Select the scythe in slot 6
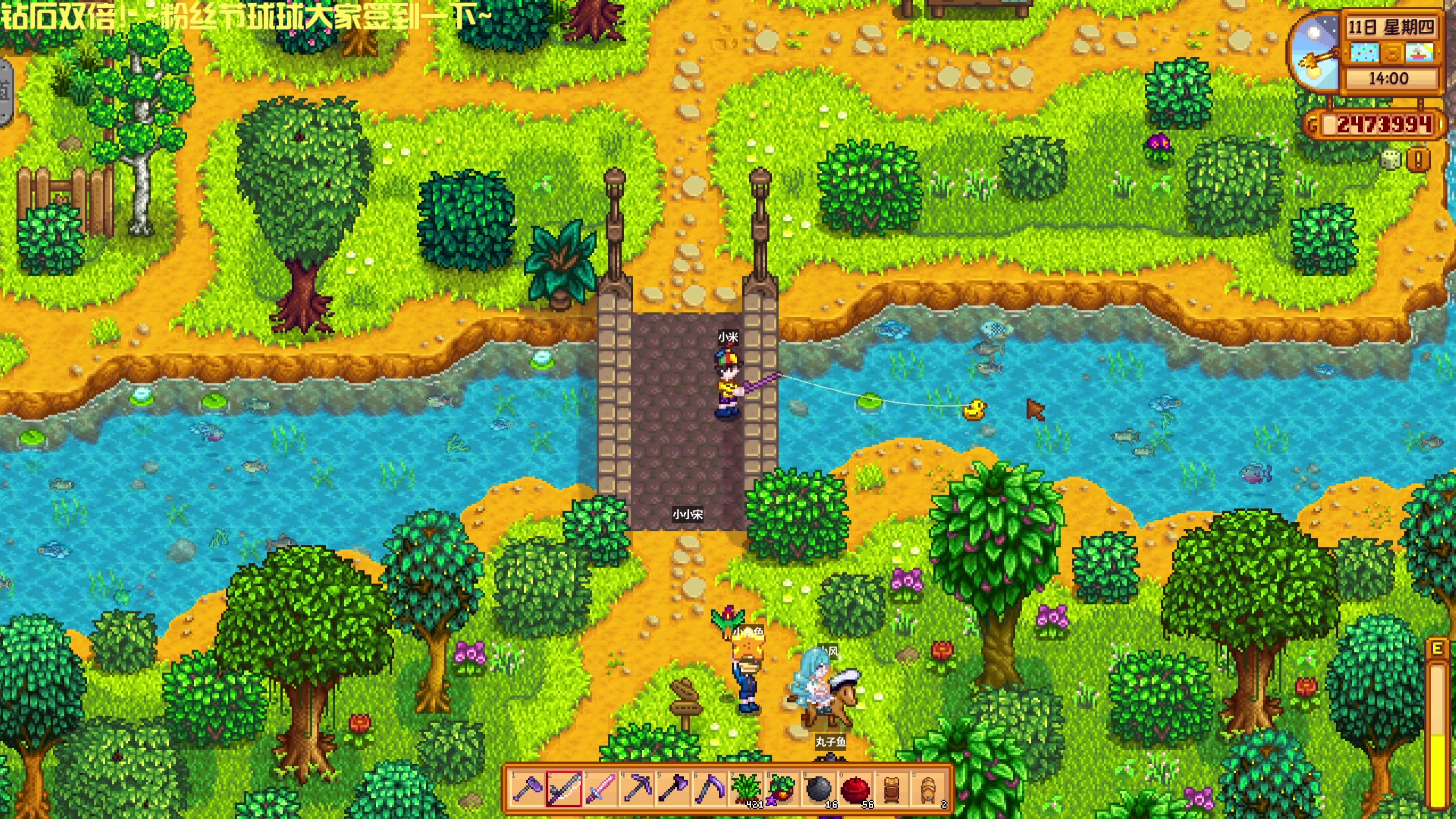The height and width of the screenshot is (819, 1456). 709,789
